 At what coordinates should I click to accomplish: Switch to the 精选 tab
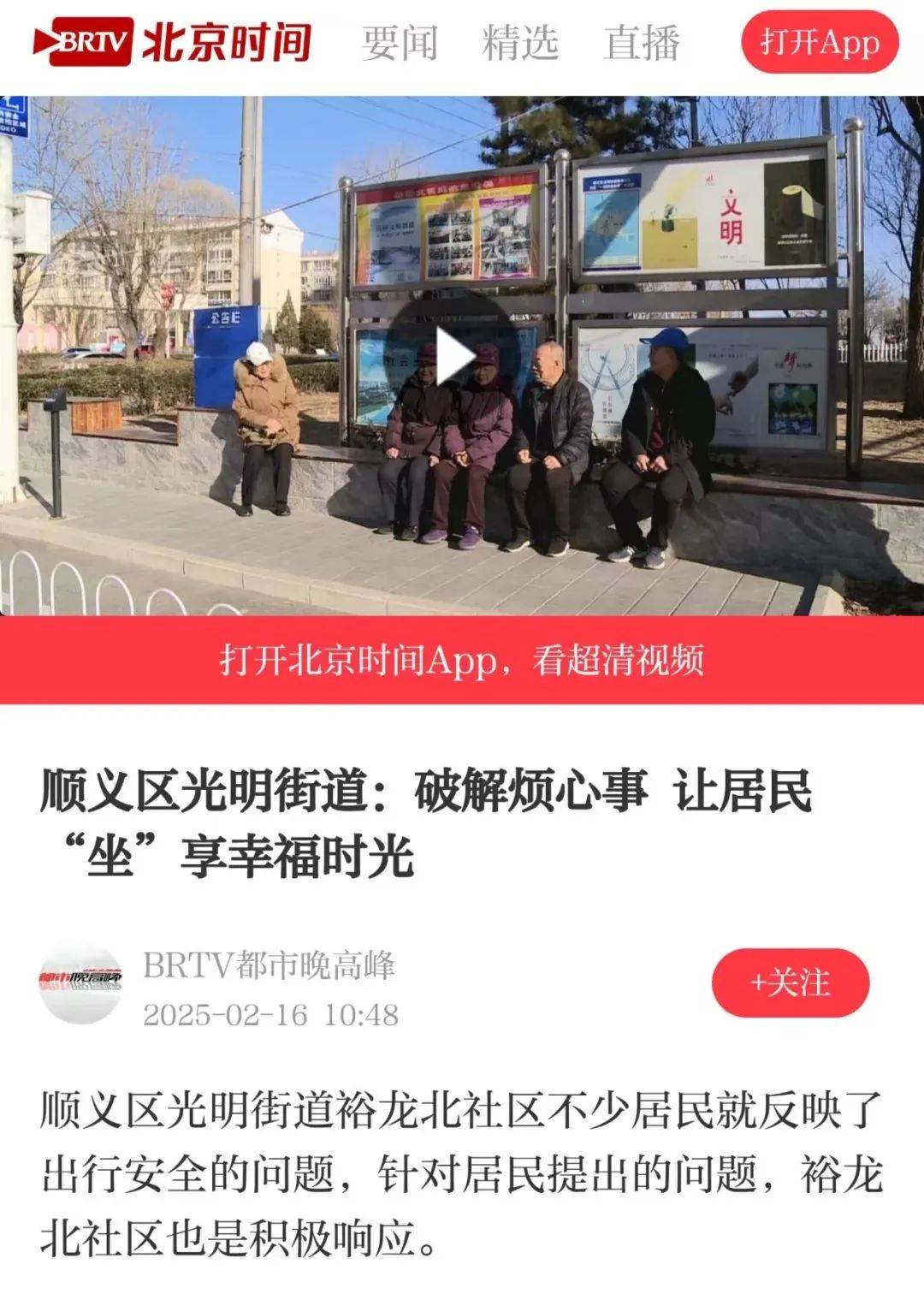click(520, 42)
